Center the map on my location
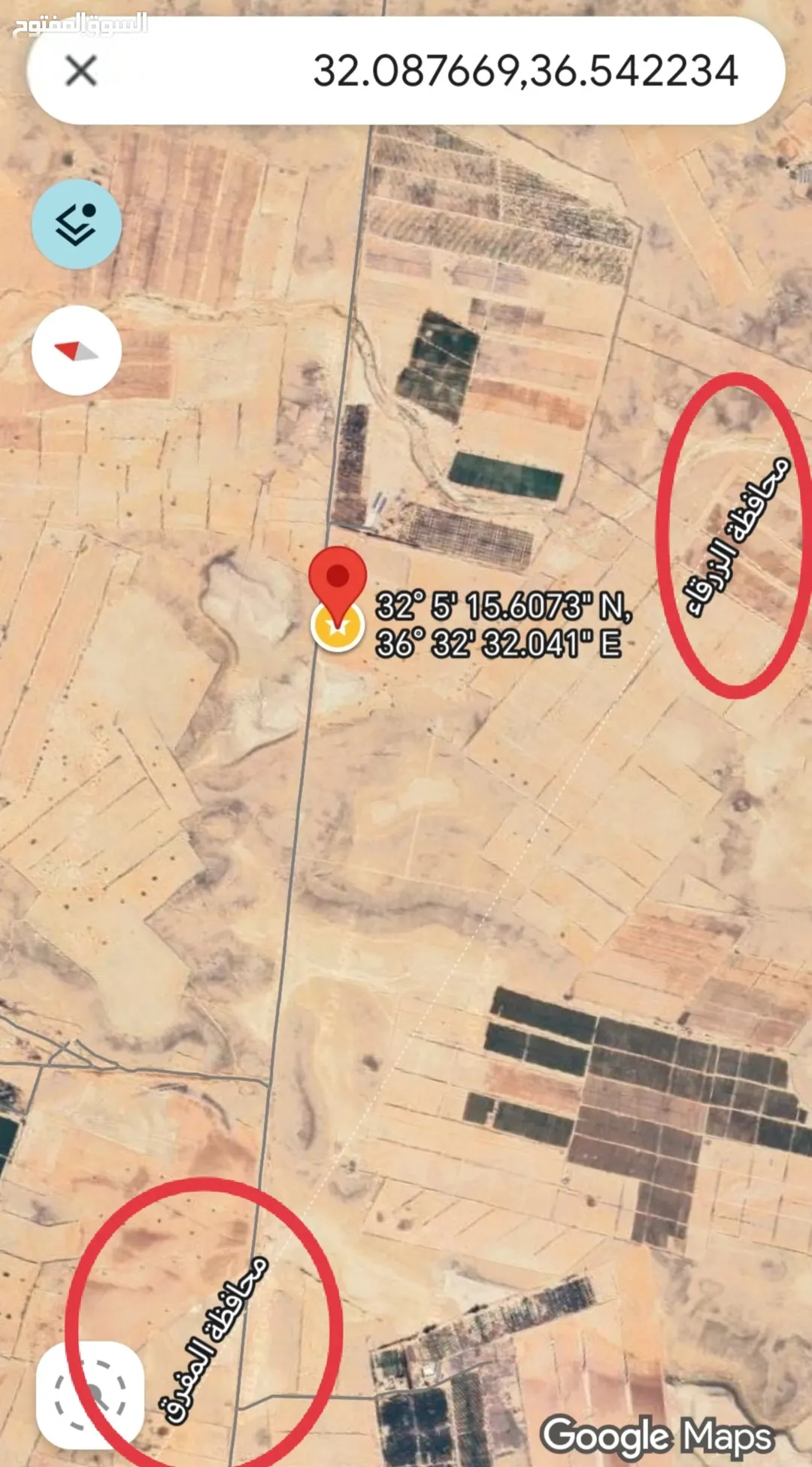812x1467 pixels. pyautogui.click(x=90, y=1396)
